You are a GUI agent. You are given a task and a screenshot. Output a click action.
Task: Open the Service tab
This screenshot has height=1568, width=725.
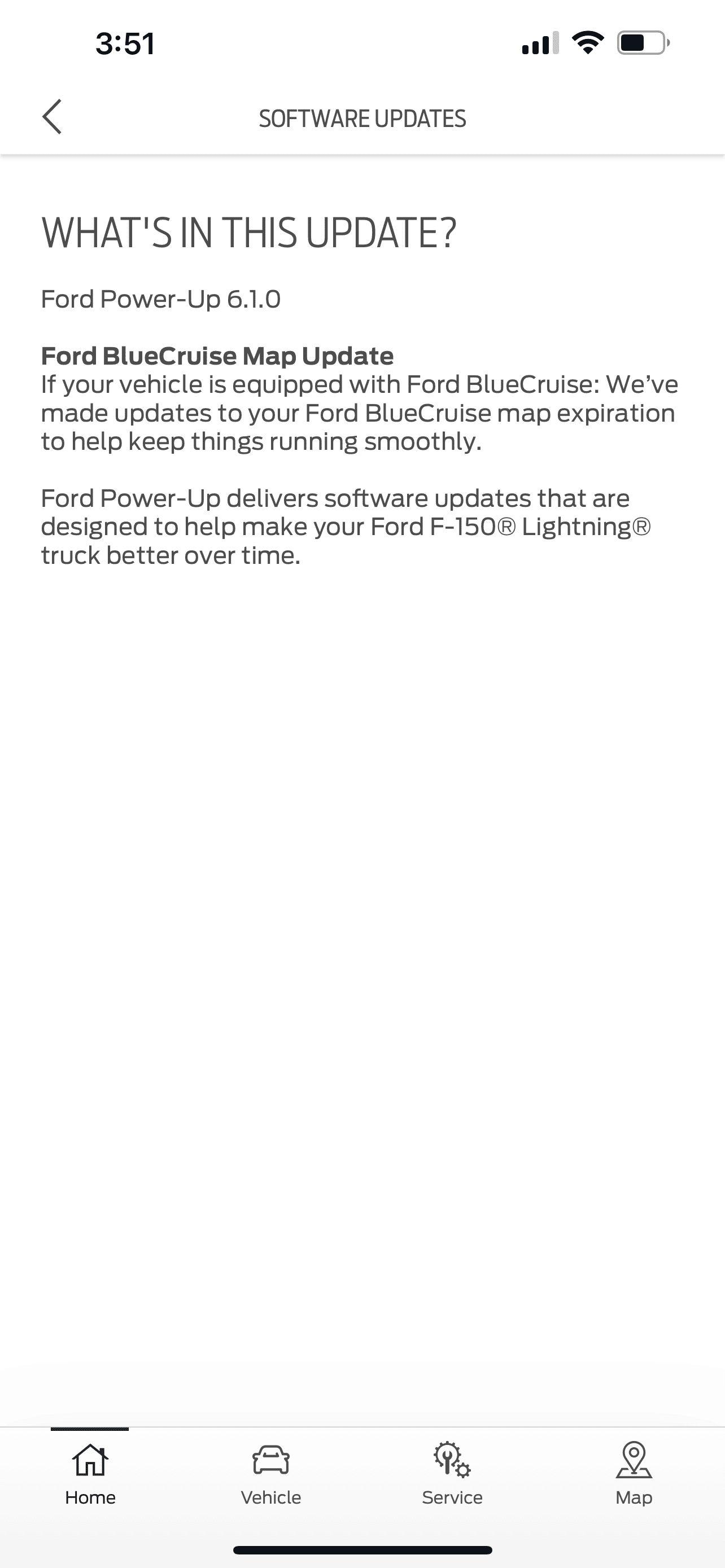coord(452,1473)
